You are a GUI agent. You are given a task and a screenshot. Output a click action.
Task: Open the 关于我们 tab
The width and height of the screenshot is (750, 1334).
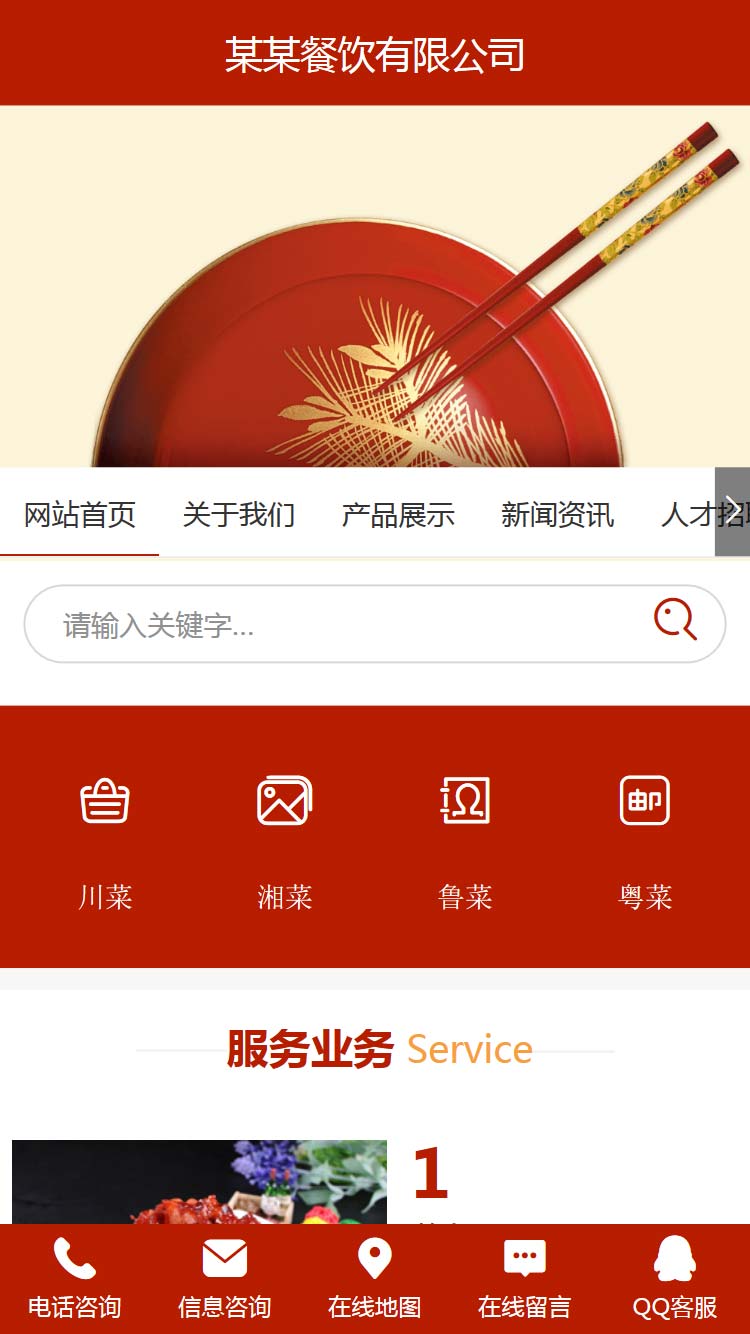[x=238, y=515]
